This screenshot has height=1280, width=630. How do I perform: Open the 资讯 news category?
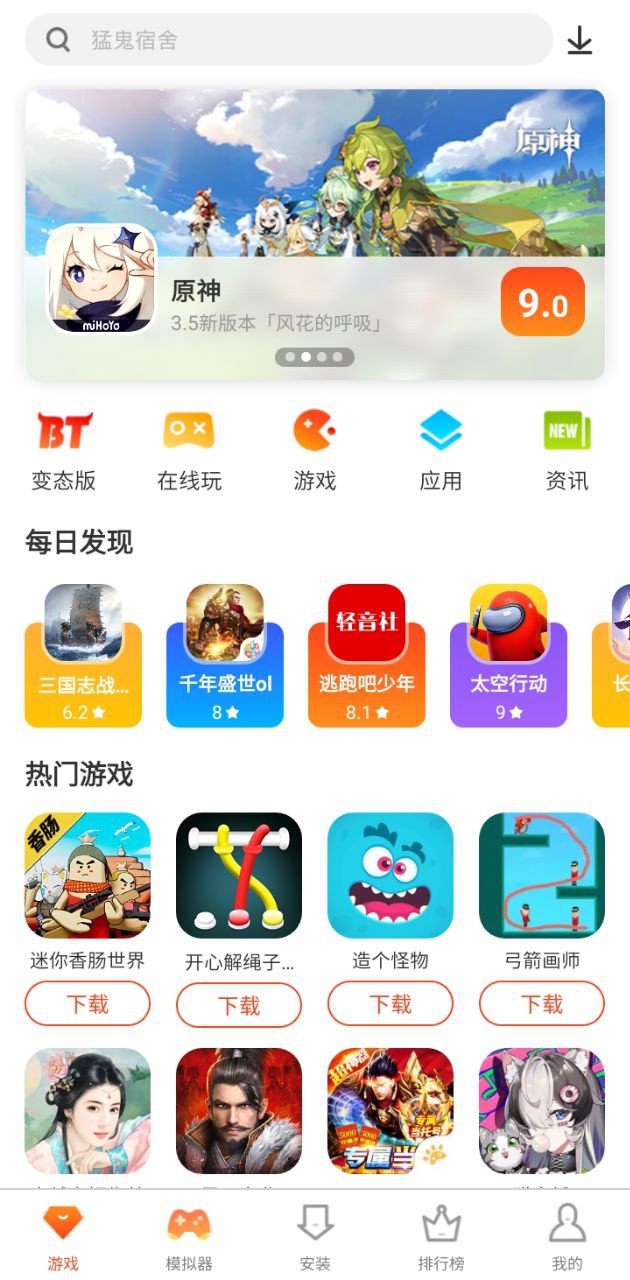(x=567, y=450)
